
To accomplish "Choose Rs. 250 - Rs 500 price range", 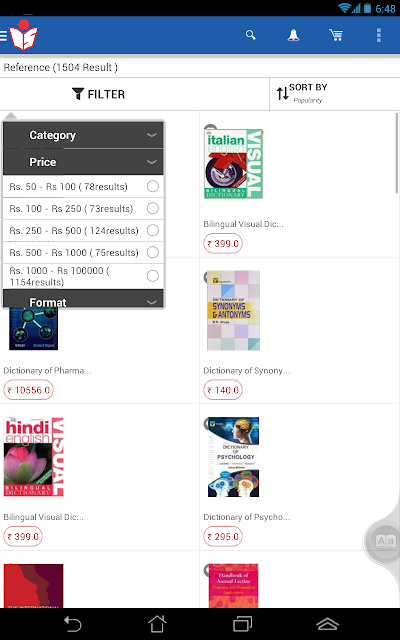I will click(83, 231).
